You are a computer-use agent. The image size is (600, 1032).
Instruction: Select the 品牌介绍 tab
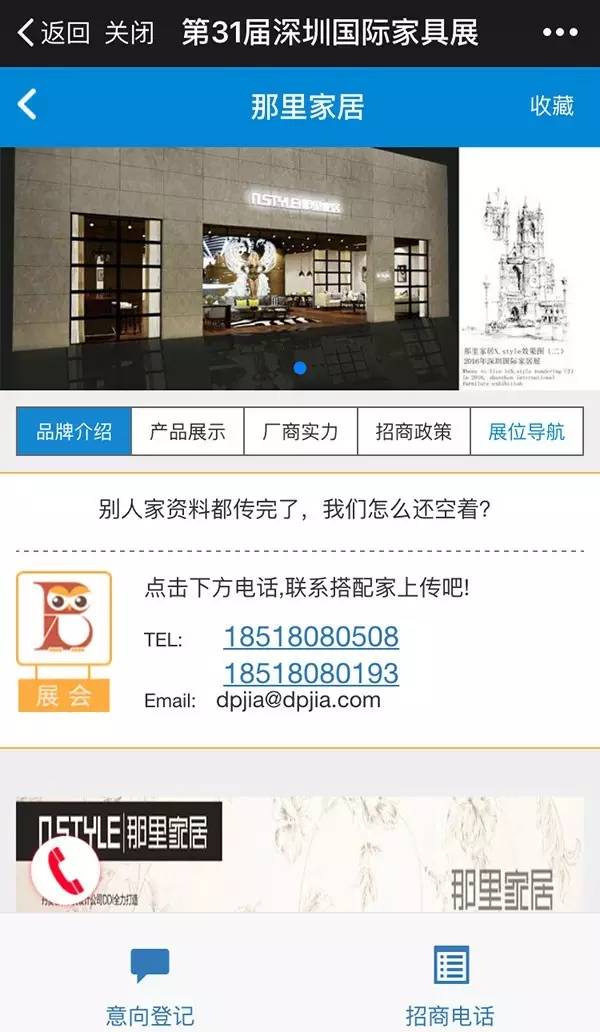click(x=74, y=432)
